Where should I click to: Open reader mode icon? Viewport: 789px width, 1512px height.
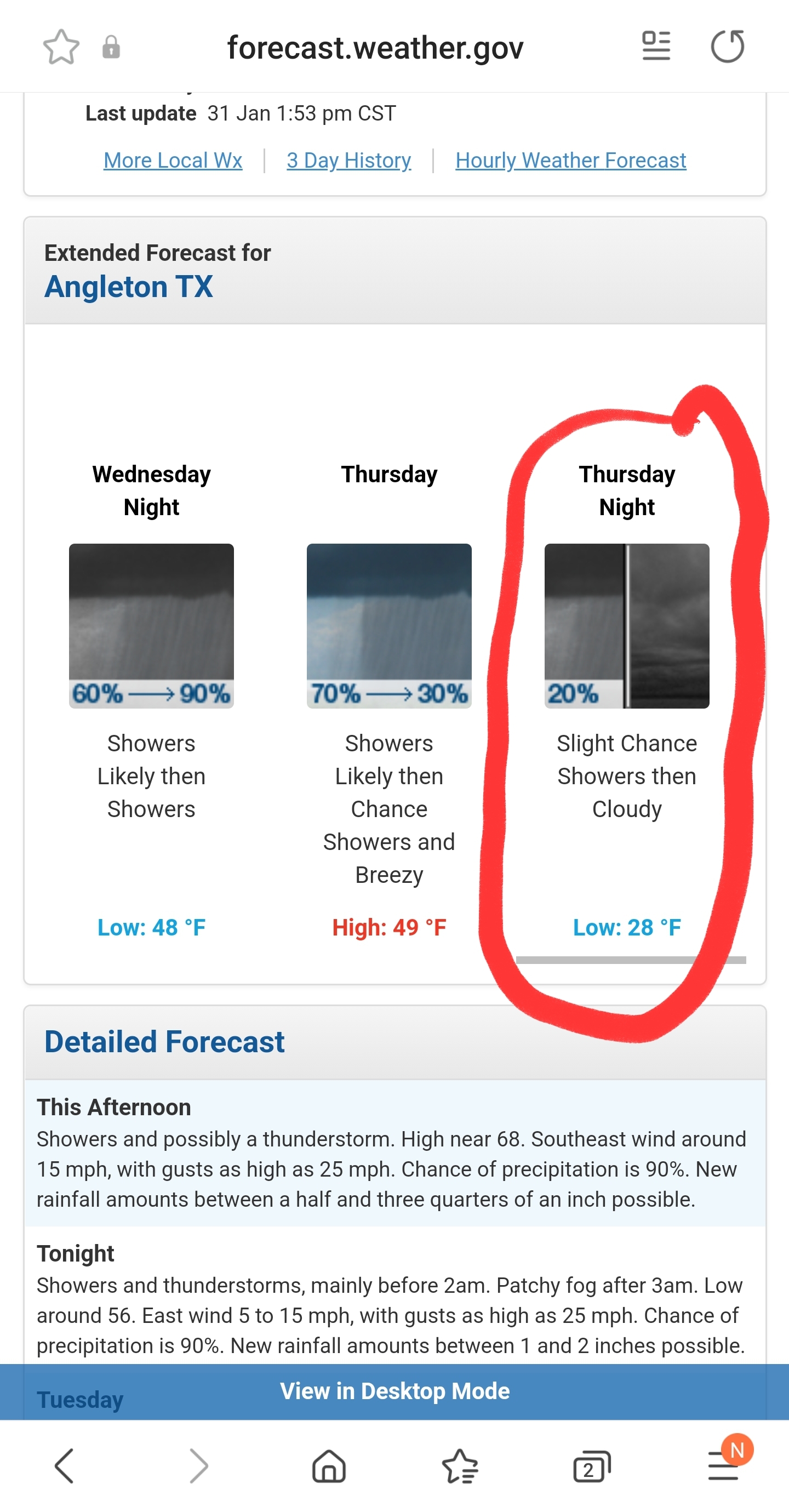656,47
